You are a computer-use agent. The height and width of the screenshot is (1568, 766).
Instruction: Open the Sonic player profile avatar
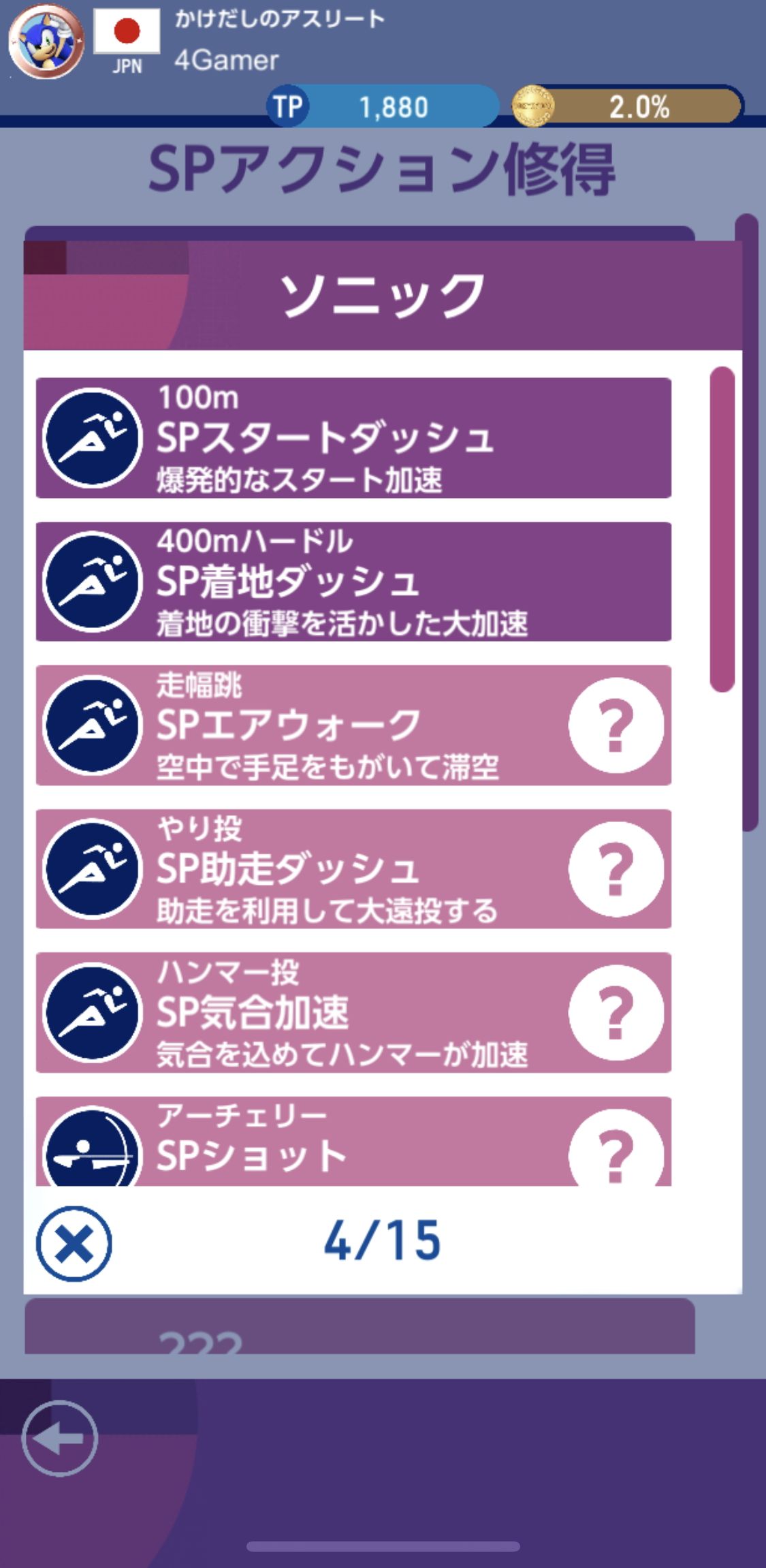[x=46, y=41]
